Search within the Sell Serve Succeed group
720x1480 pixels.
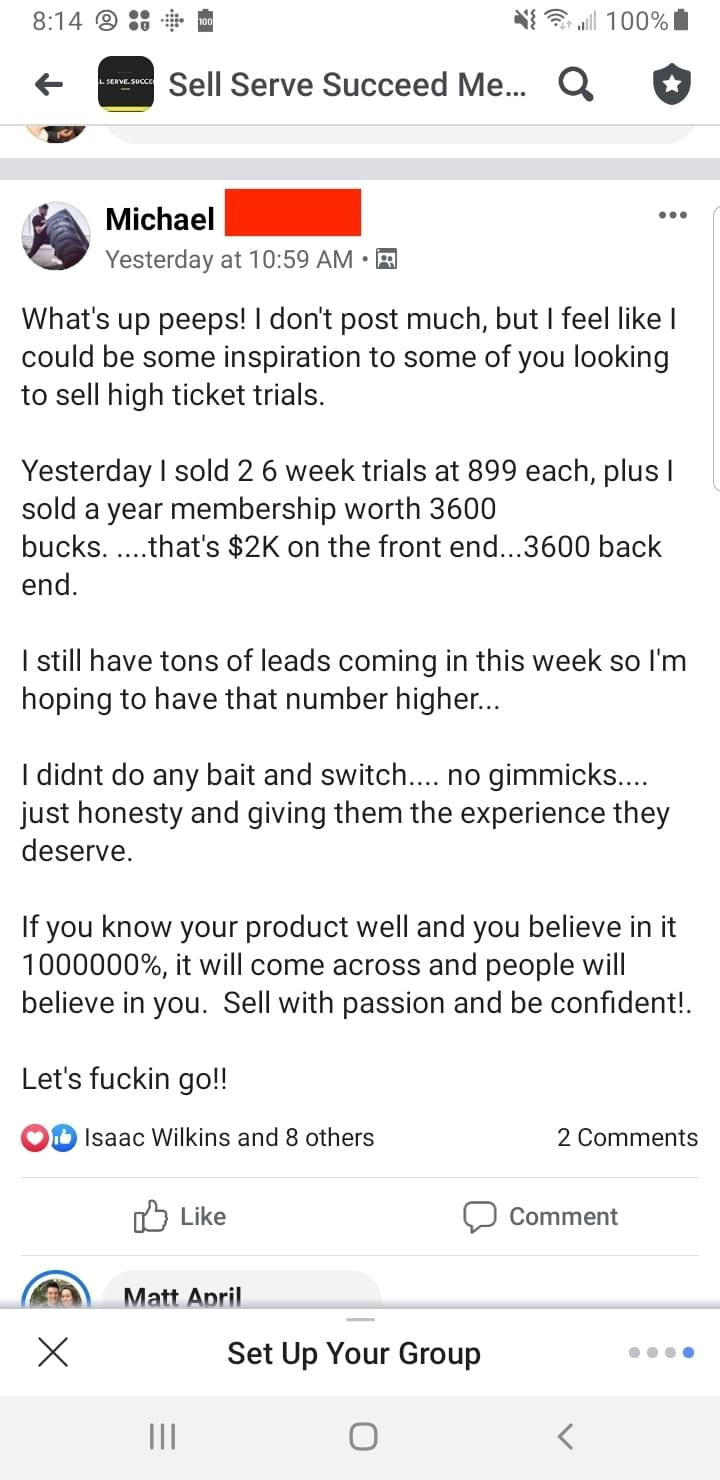coord(576,85)
